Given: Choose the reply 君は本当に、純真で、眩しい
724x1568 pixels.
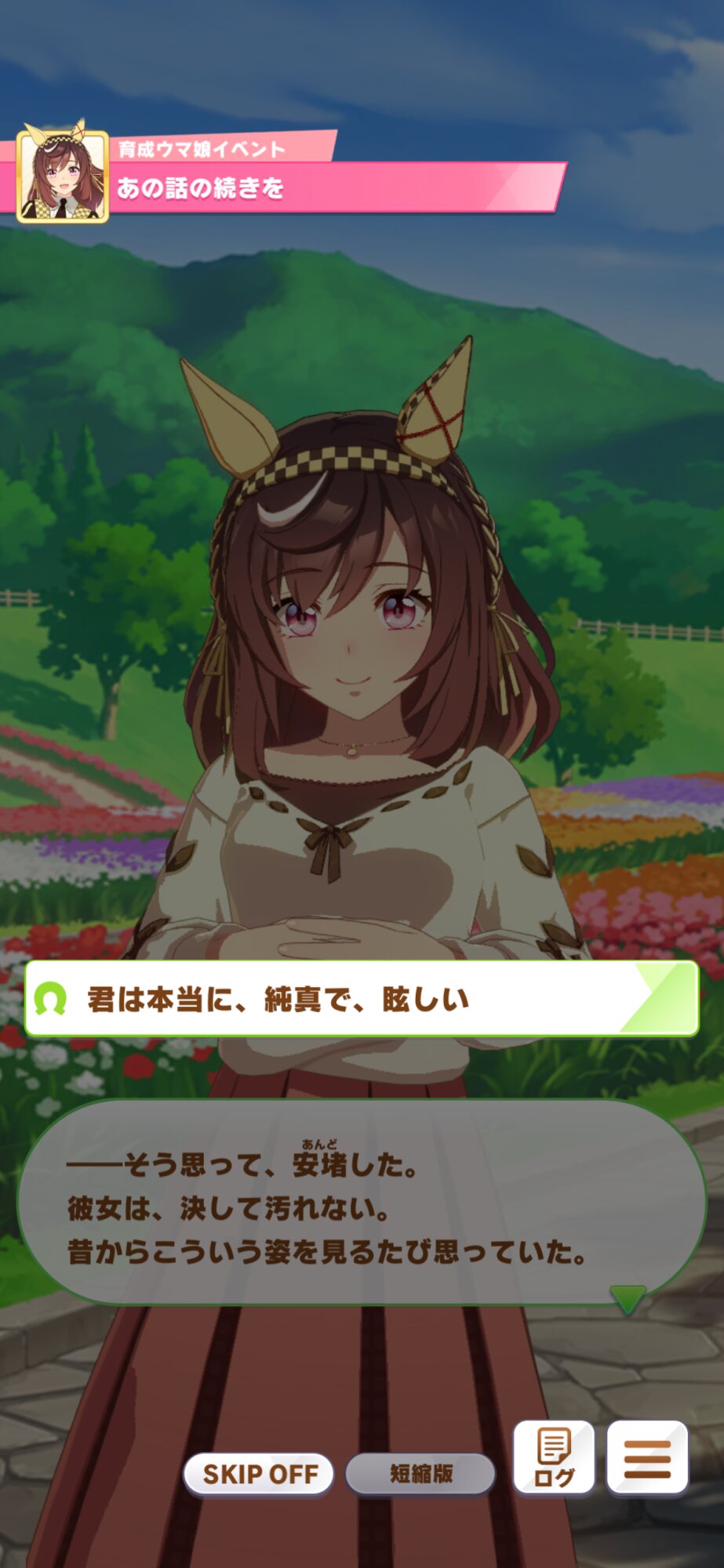Looking at the screenshot, I should [362, 999].
